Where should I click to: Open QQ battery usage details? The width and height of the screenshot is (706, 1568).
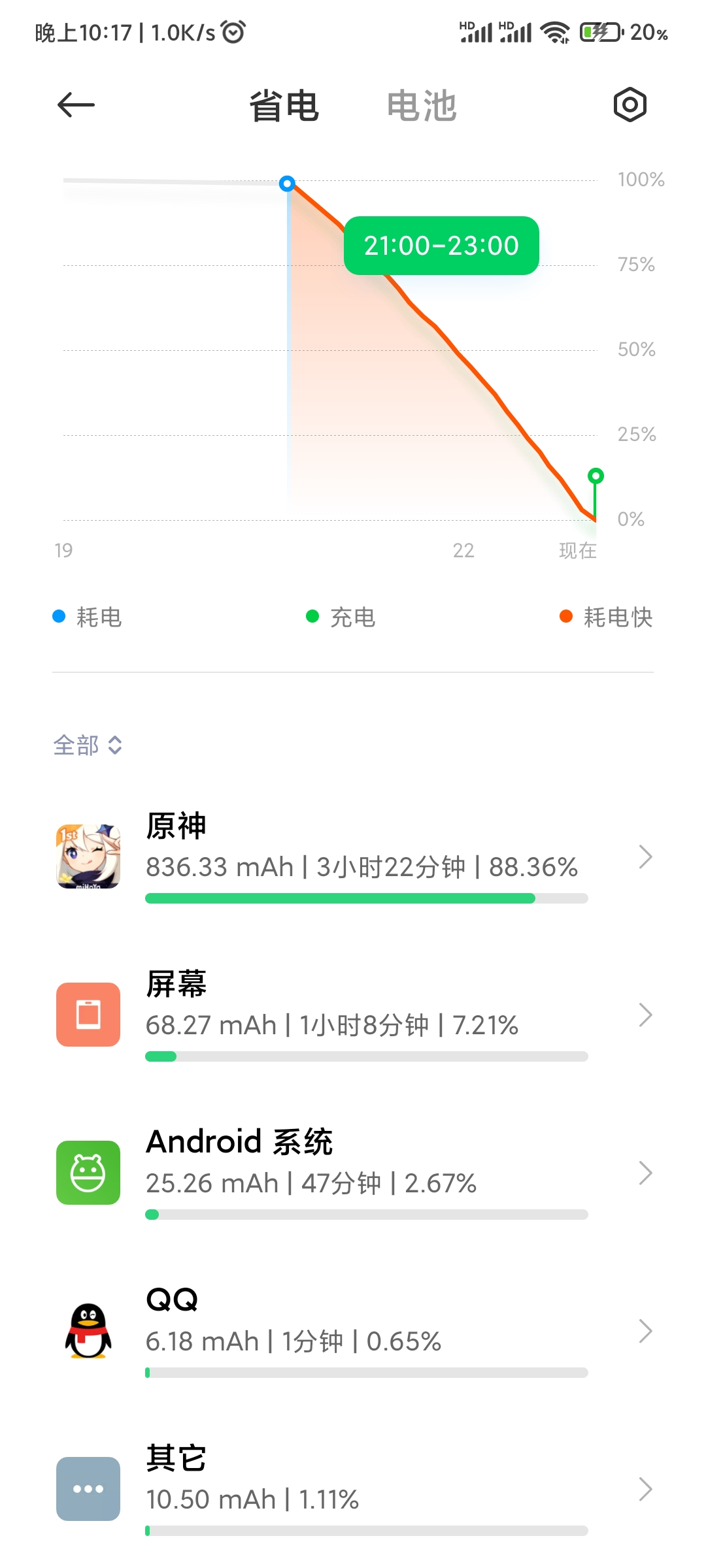click(x=353, y=1331)
